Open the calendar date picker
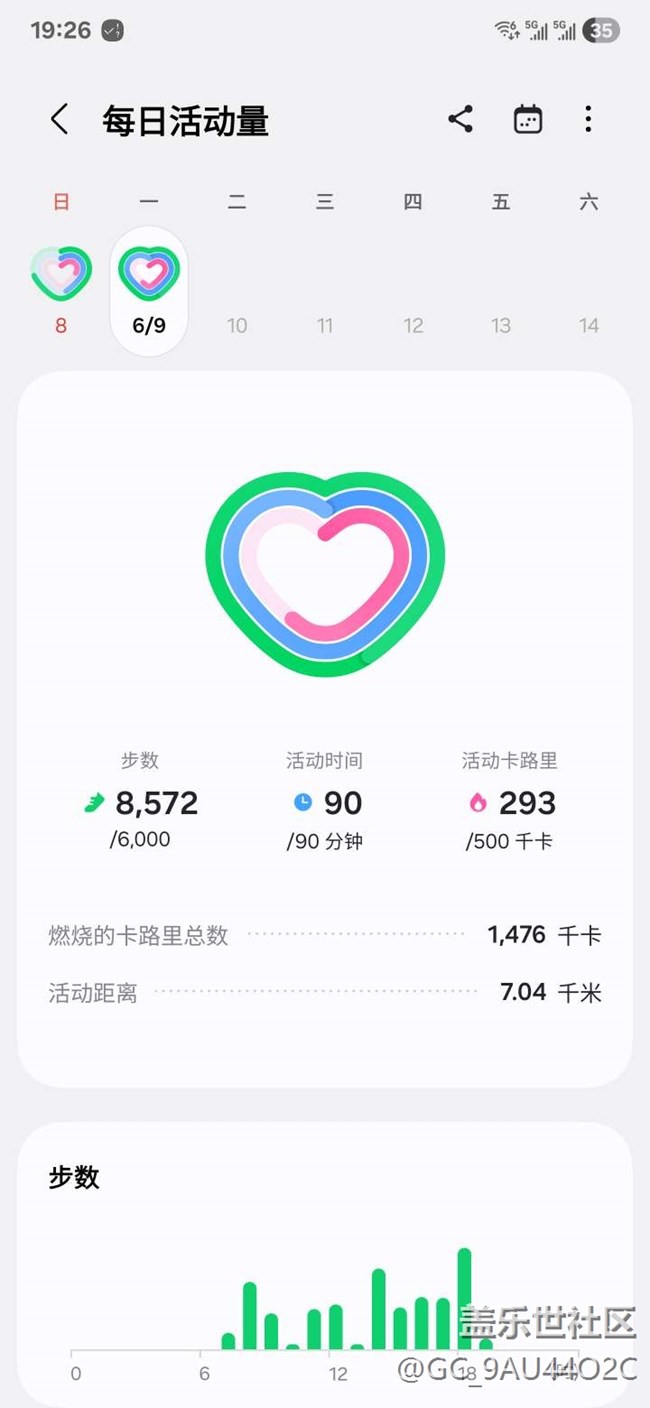 click(x=527, y=120)
